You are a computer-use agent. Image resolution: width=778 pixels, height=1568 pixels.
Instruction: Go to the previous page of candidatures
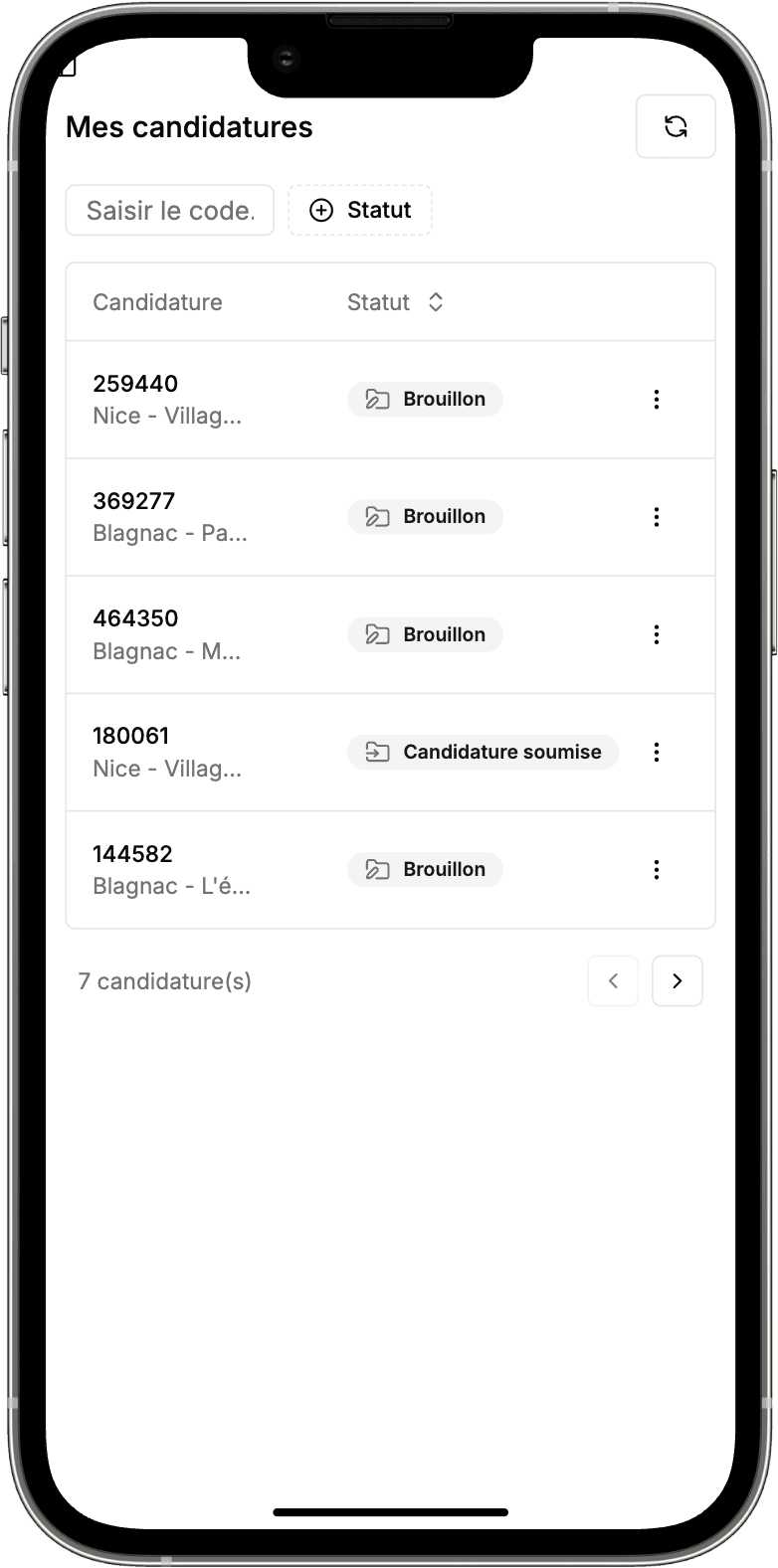(x=613, y=981)
